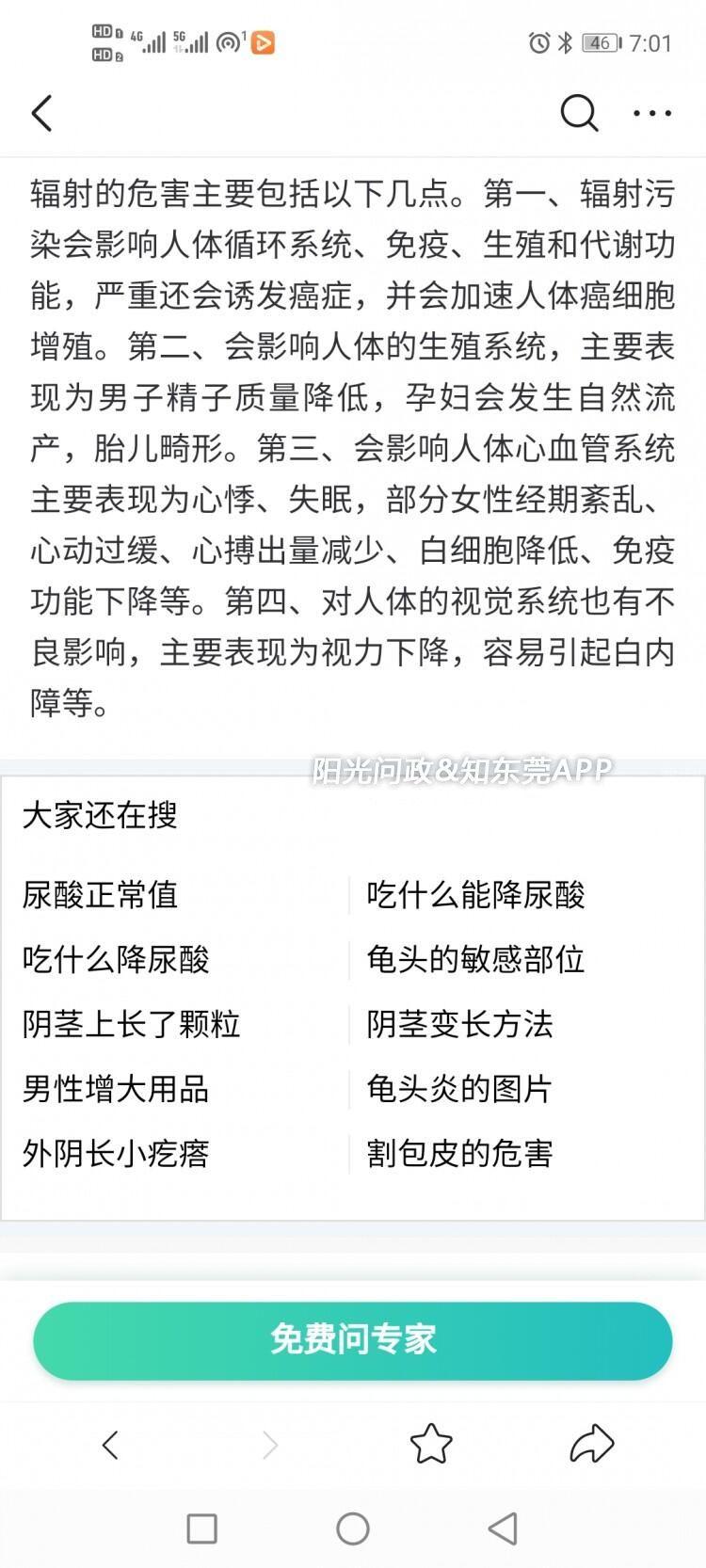This screenshot has height=1568, width=706.
Task: Open recent apps with the square button
Action: [x=202, y=1528]
